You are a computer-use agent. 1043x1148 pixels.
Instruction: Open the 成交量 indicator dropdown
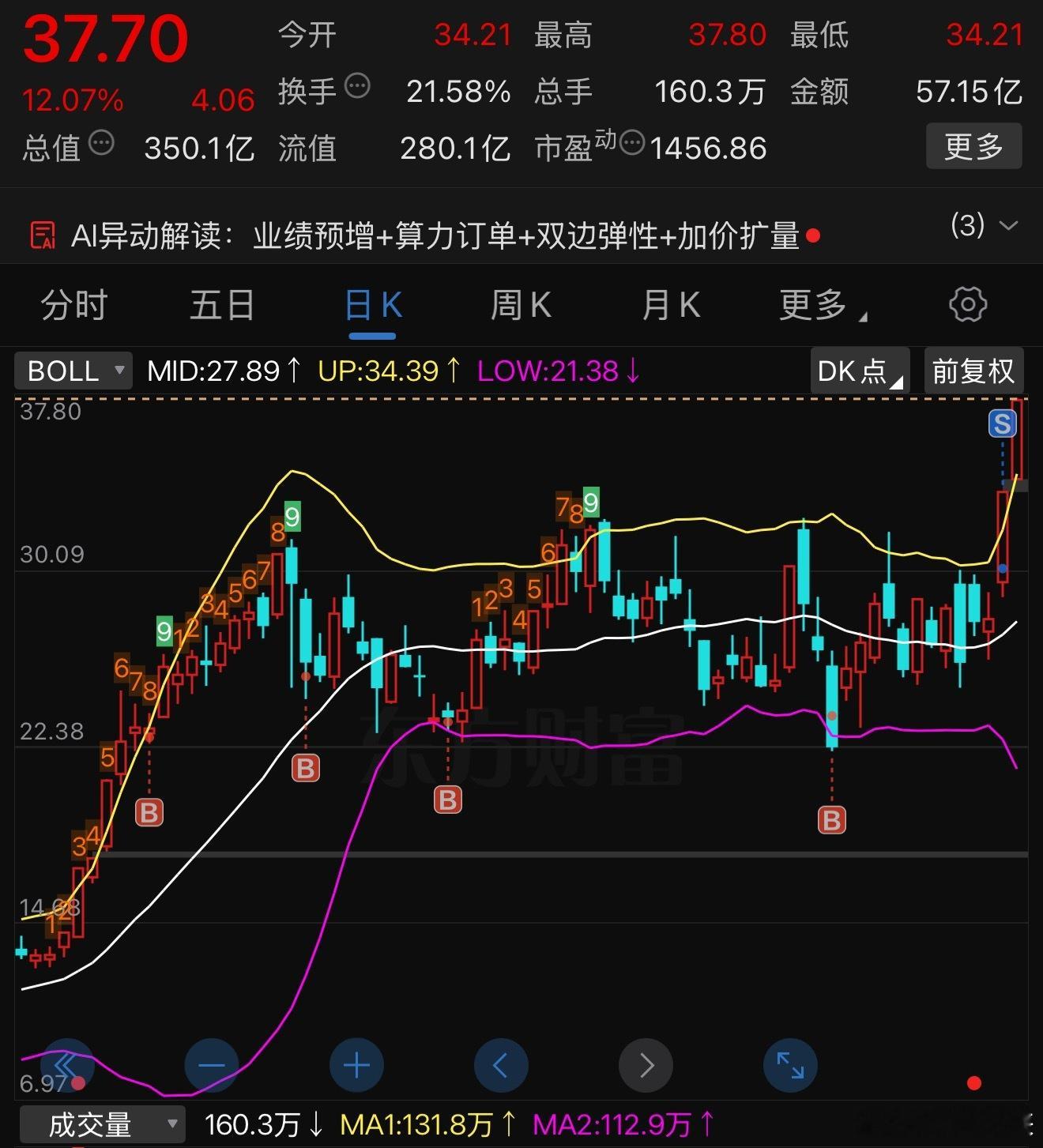102,1124
